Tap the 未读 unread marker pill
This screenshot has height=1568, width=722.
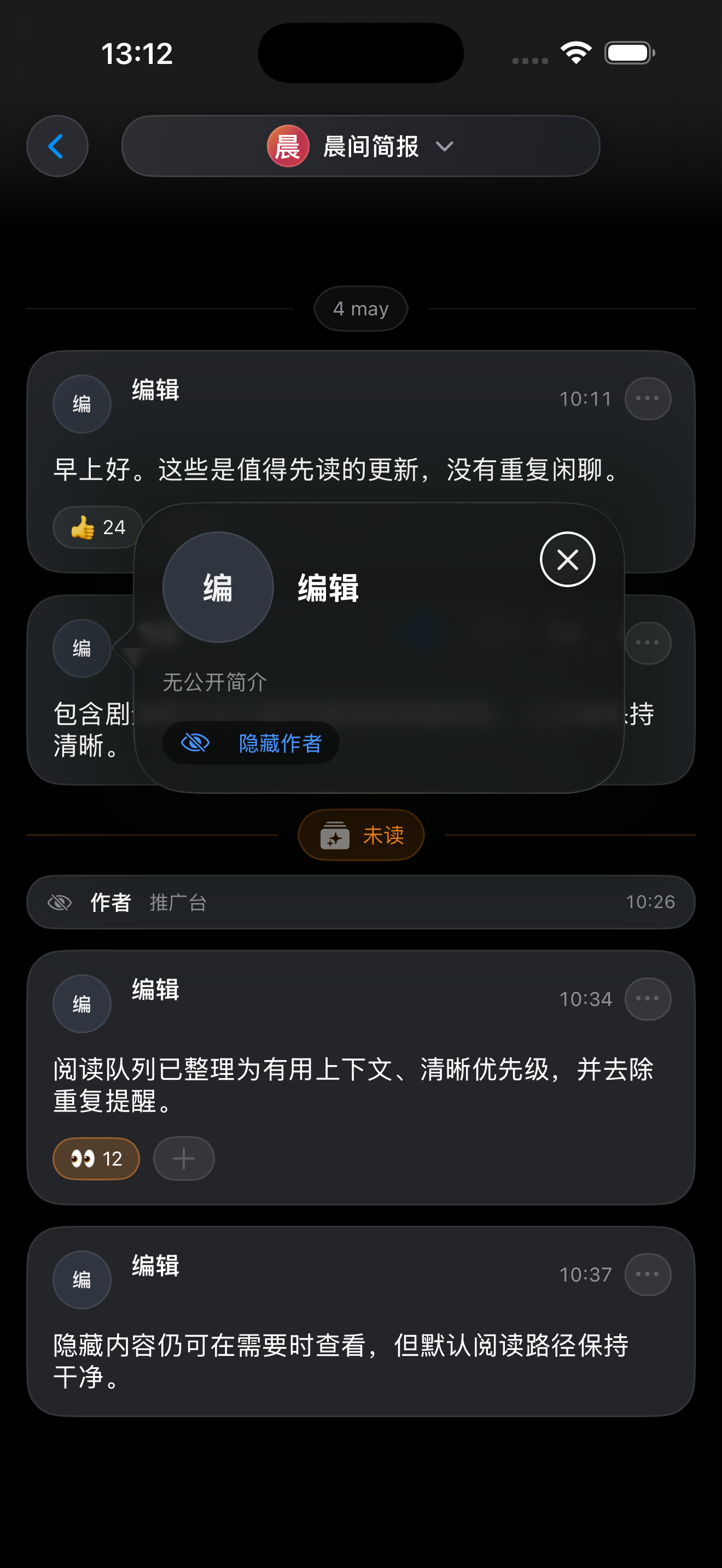[x=361, y=835]
